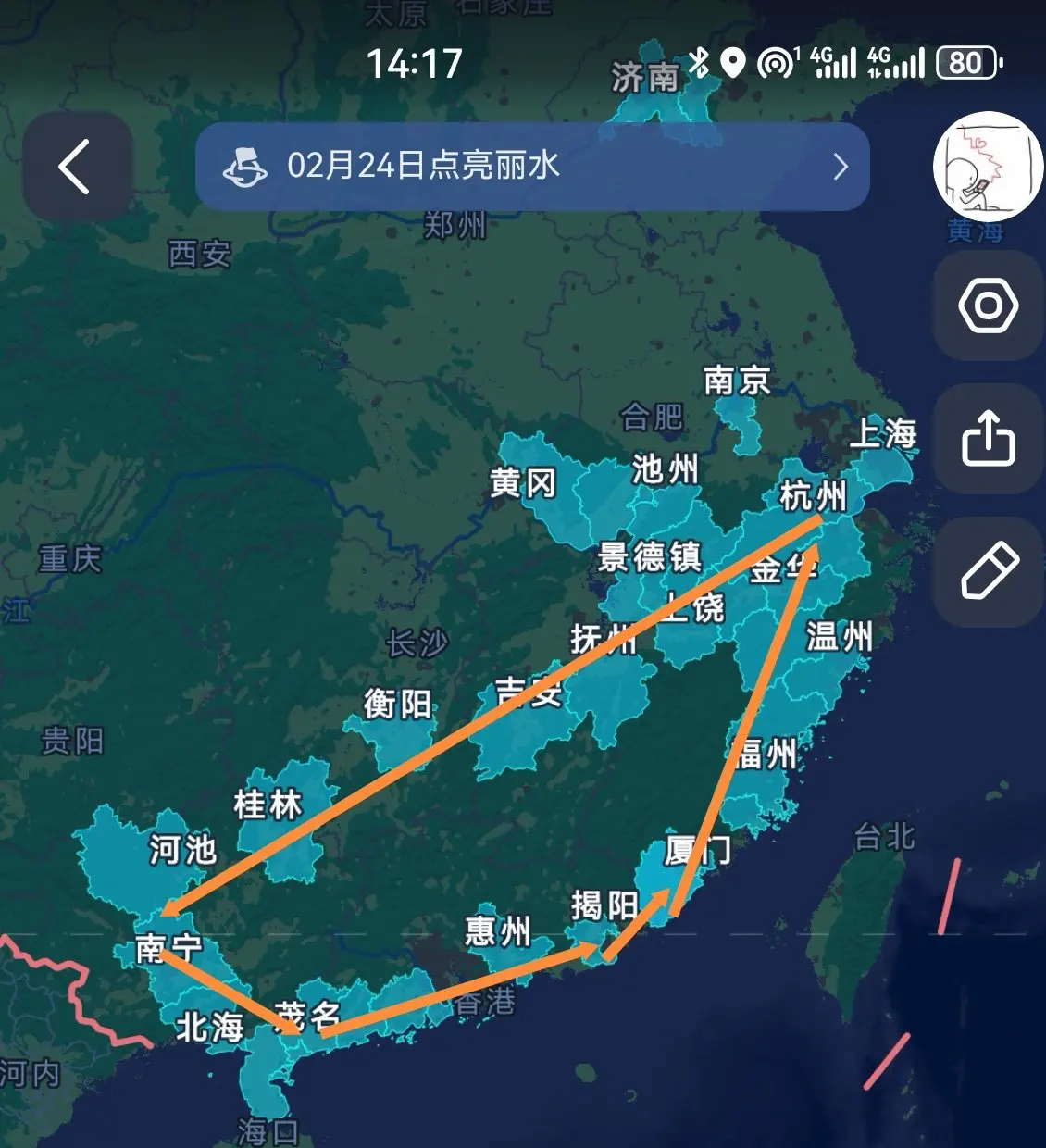1046x1148 pixels.
Task: Share the footprint map
Action: 989,439
